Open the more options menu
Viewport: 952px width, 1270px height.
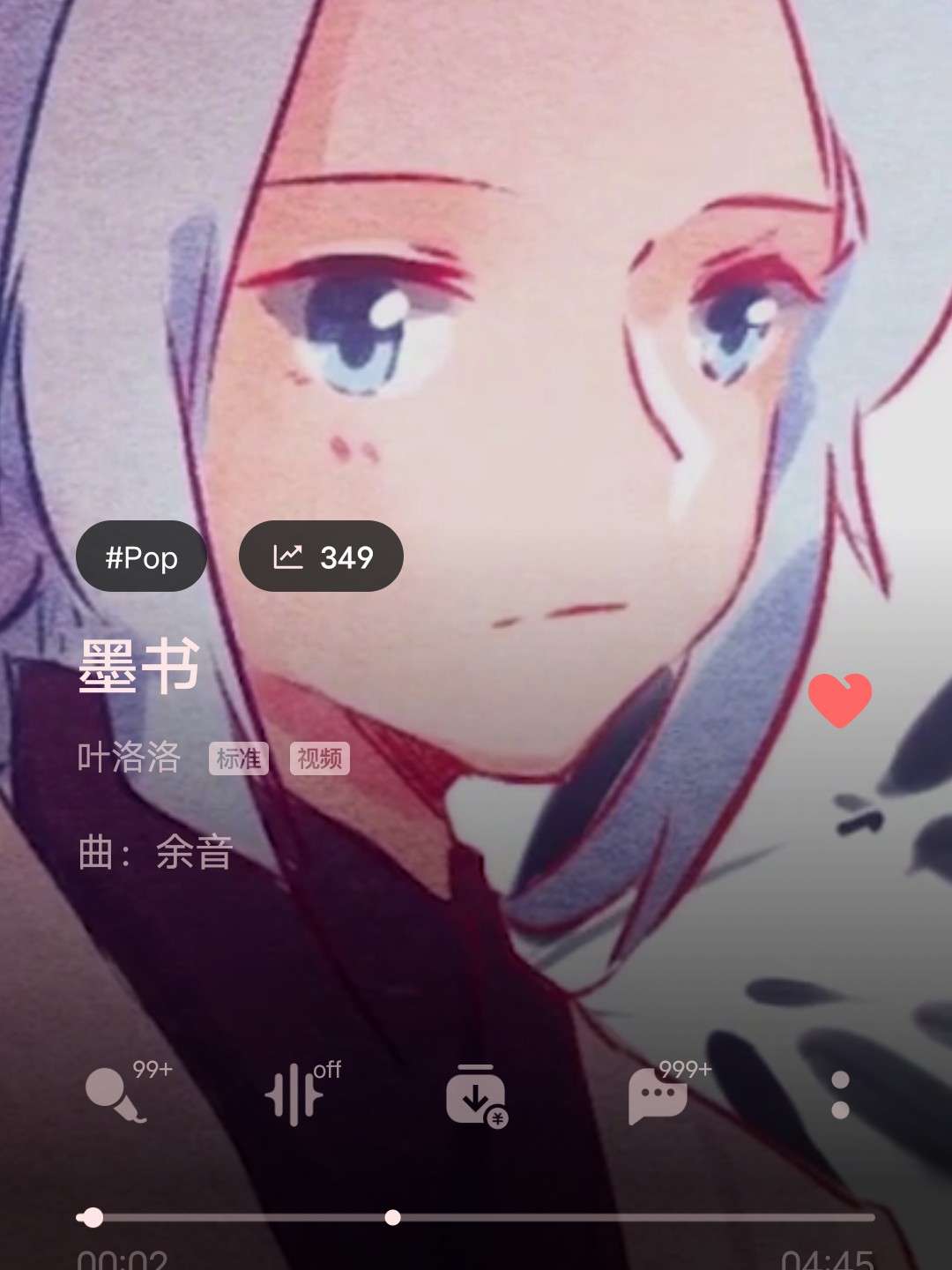click(840, 1095)
